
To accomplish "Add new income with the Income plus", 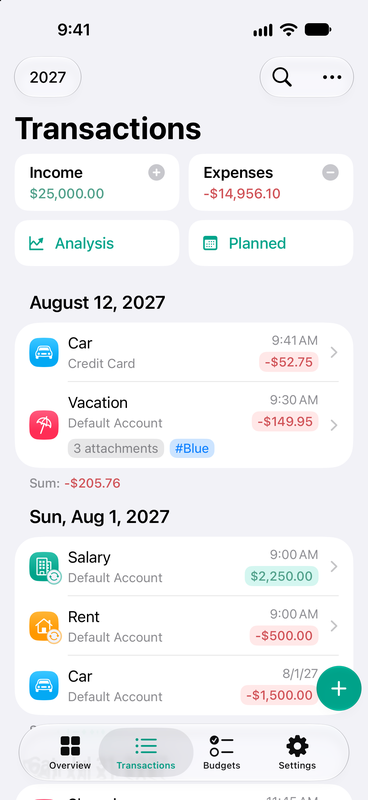I will click(x=157, y=172).
